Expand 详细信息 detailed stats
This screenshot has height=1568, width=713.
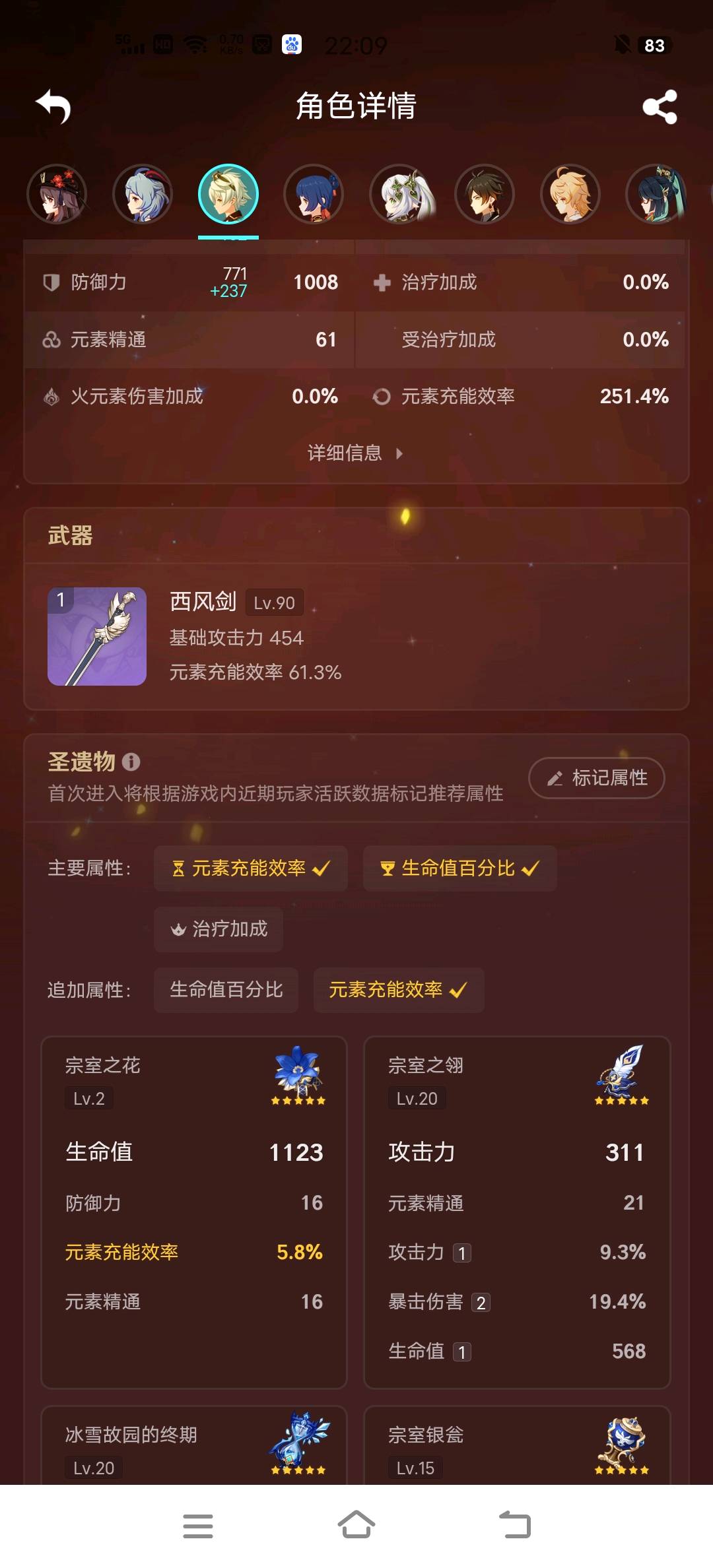[355, 453]
